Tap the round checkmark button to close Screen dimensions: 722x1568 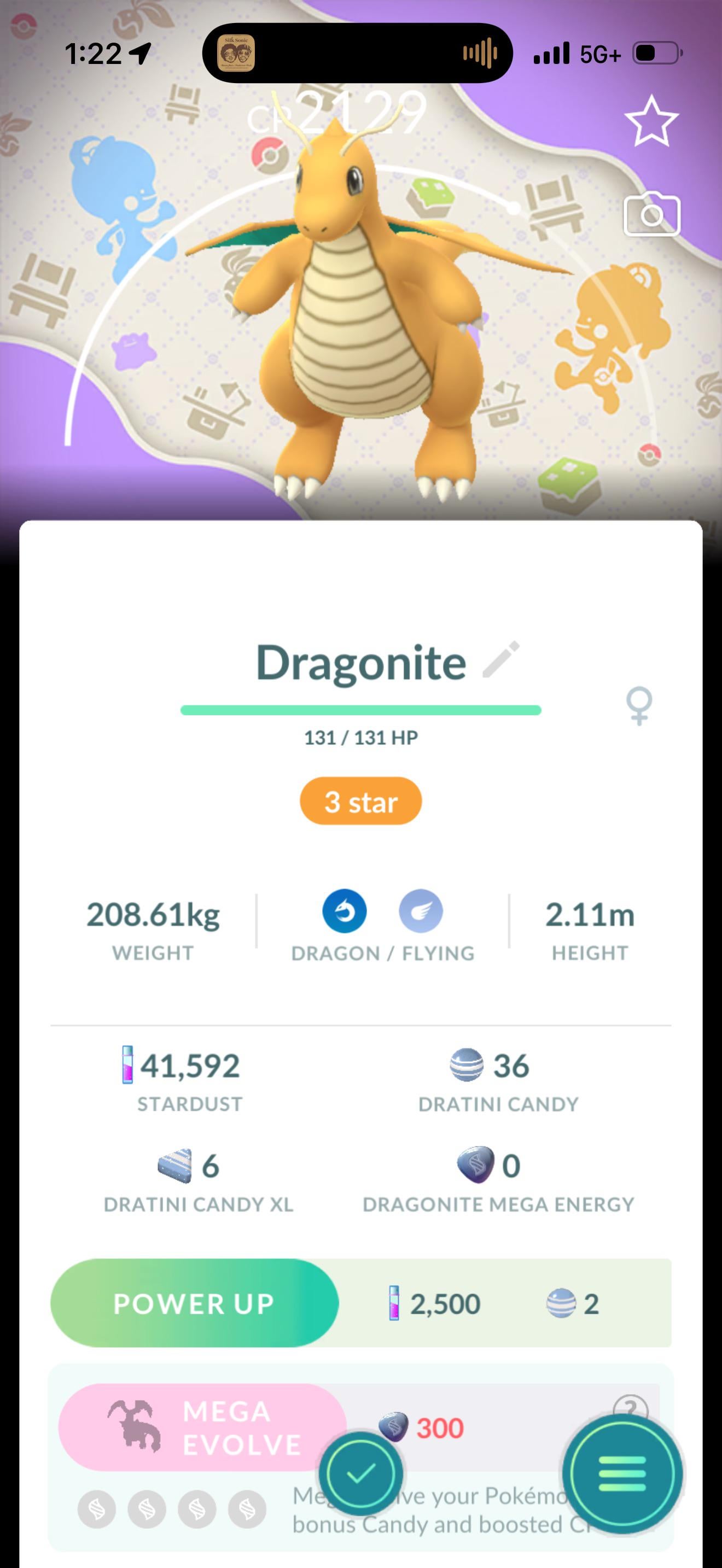point(360,1473)
